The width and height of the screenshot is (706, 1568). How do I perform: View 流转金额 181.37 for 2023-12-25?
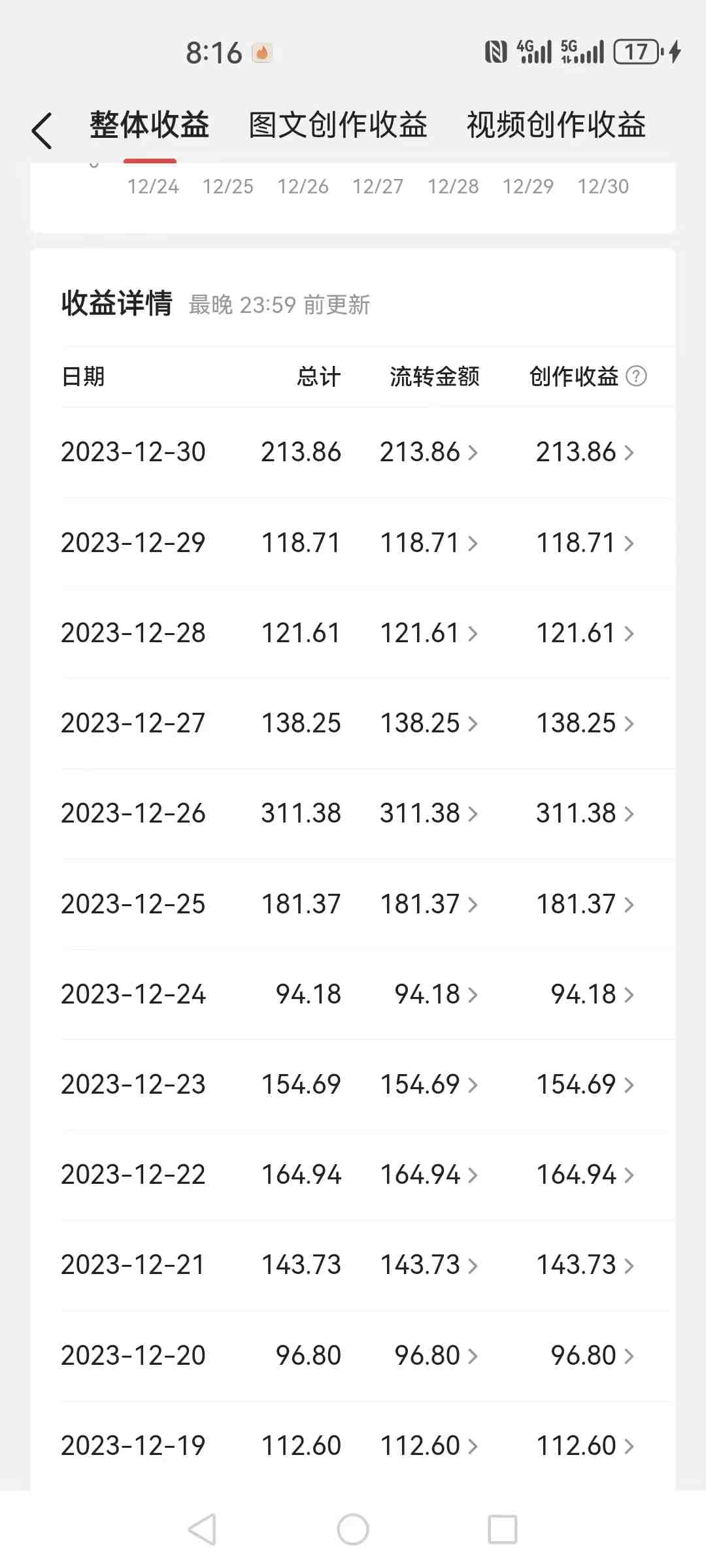[429, 904]
